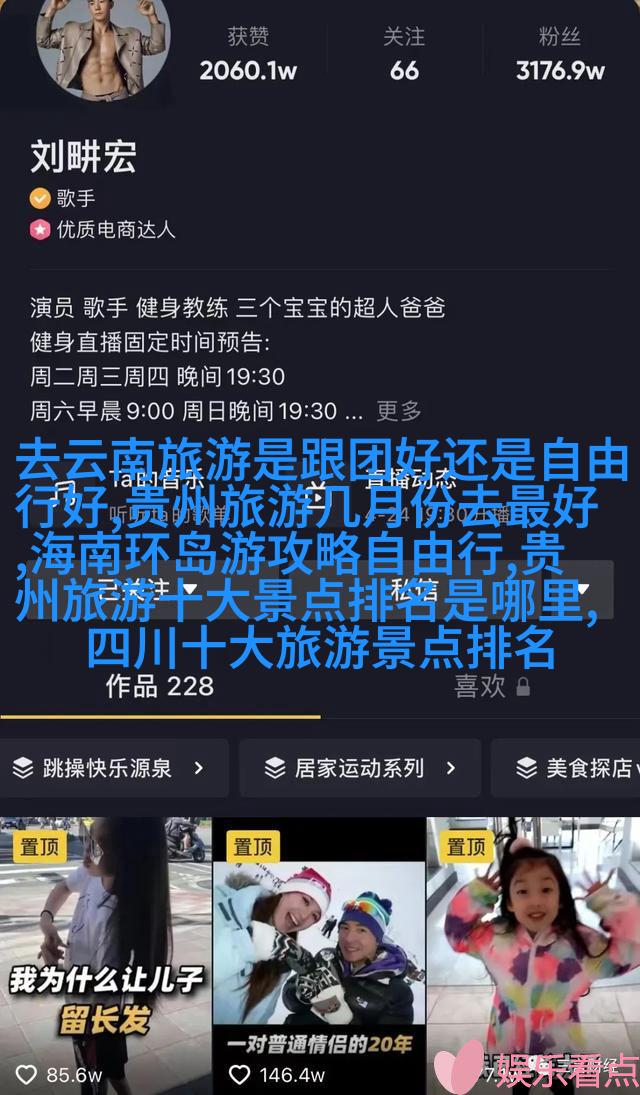Play the 一对普通情侣的20年 video
Viewport: 640px width, 1095px height.
(x=319, y=950)
